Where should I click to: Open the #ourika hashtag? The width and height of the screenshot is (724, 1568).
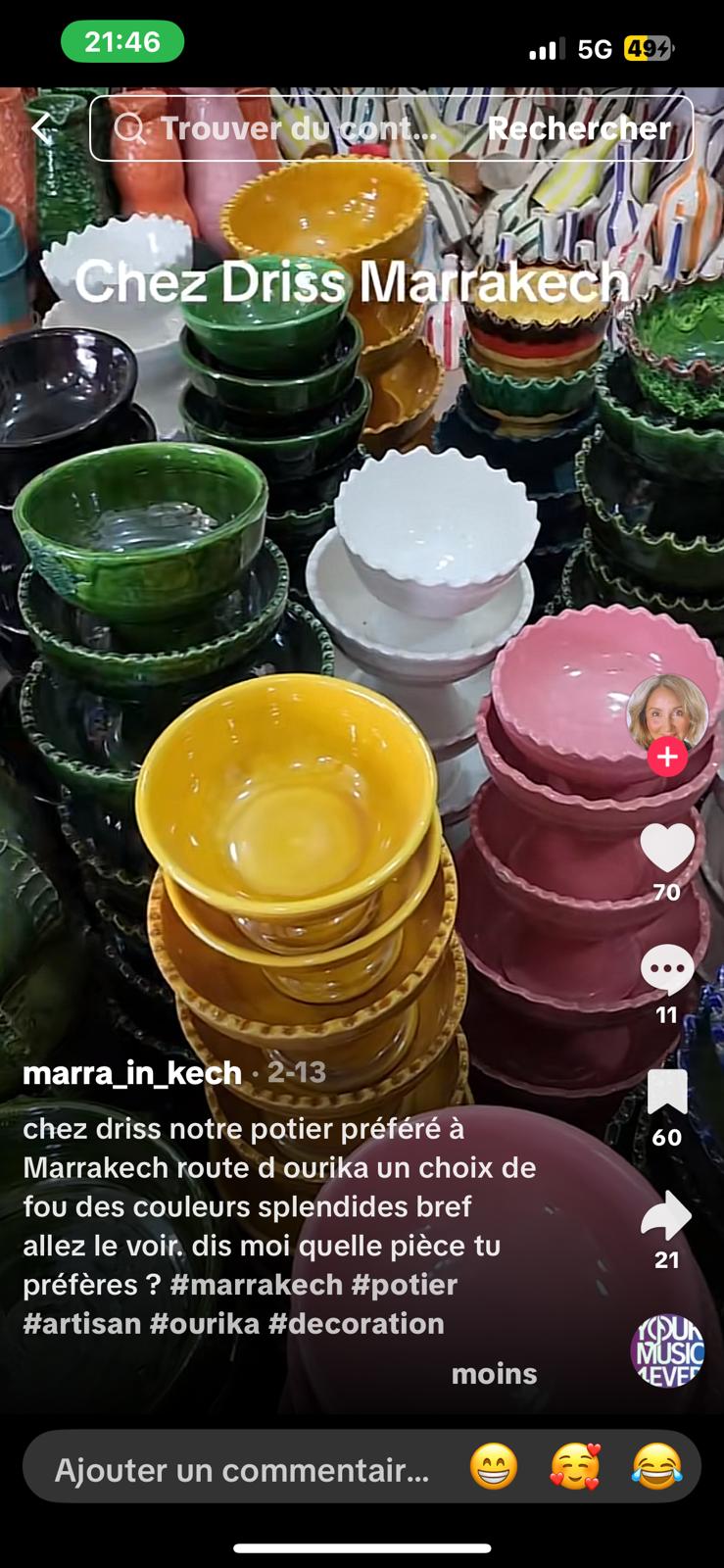[x=205, y=1324]
